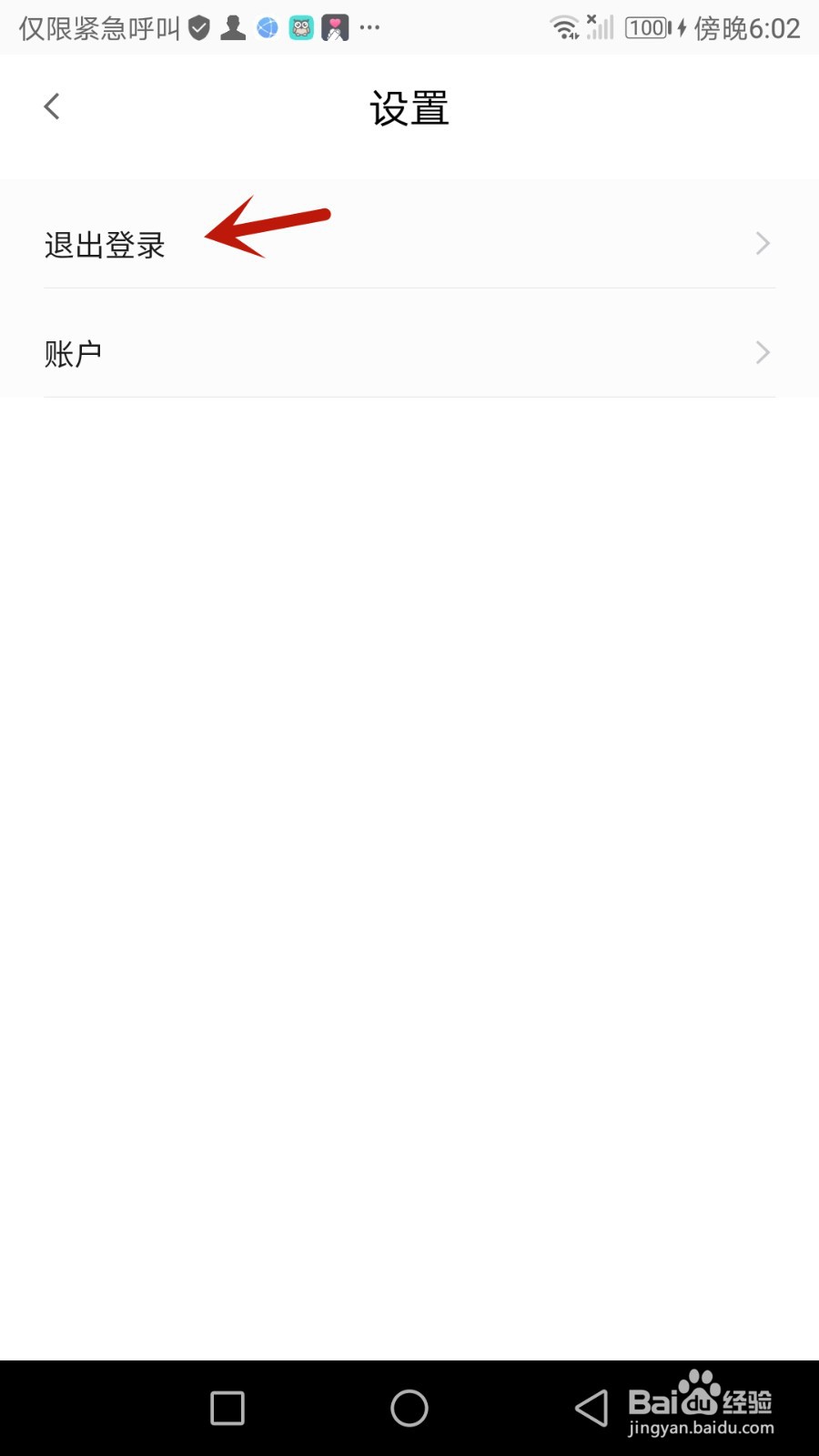819x1456 pixels.
Task: Click the battery indicator showing 100
Action: 646,28
